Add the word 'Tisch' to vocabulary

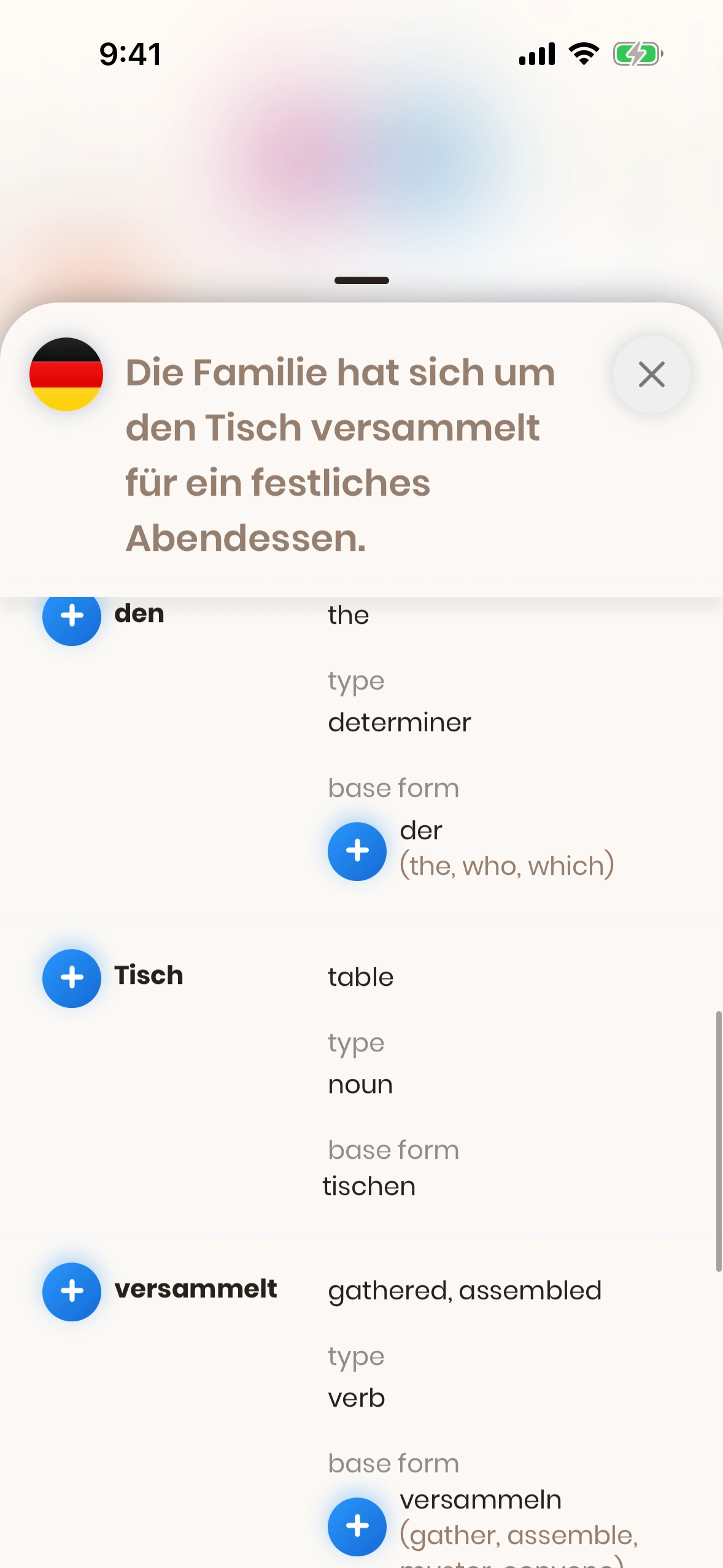point(72,978)
